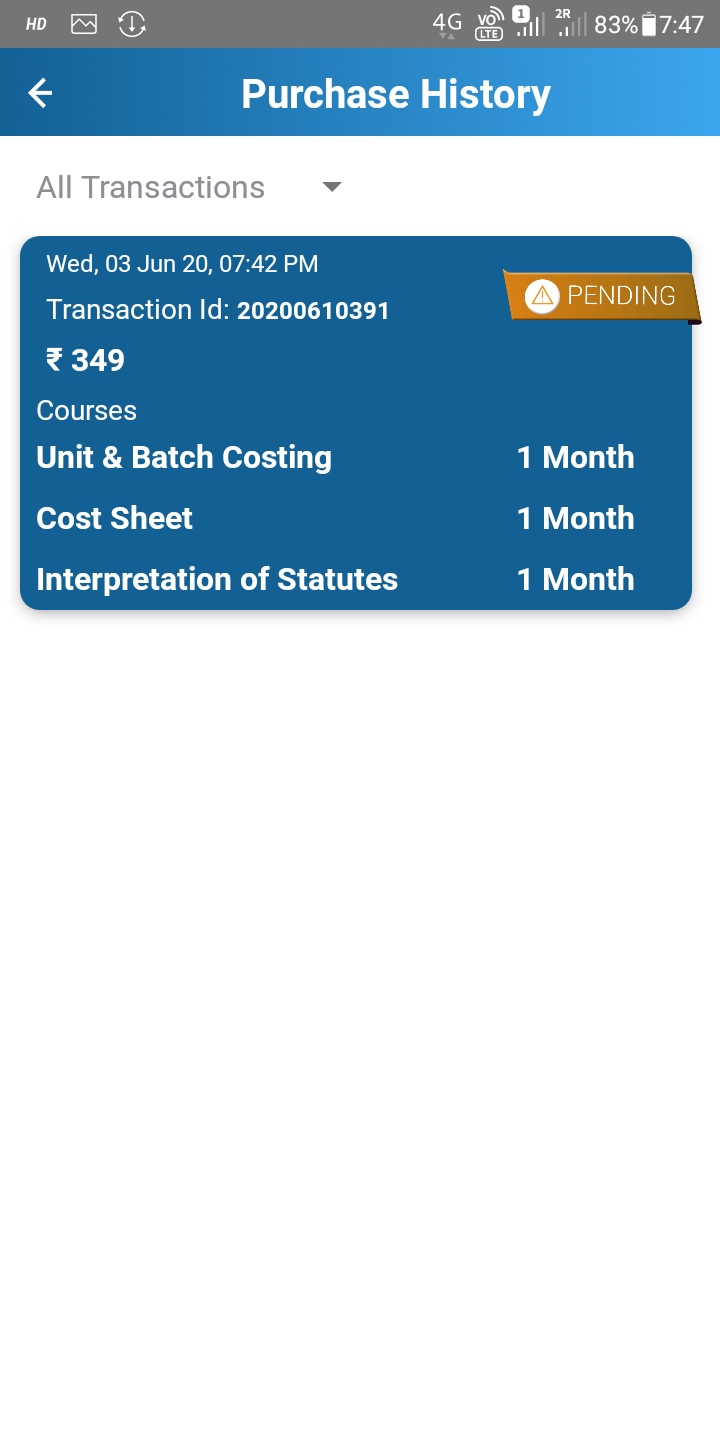Open transaction 20200610391 details

pyautogui.click(x=356, y=422)
